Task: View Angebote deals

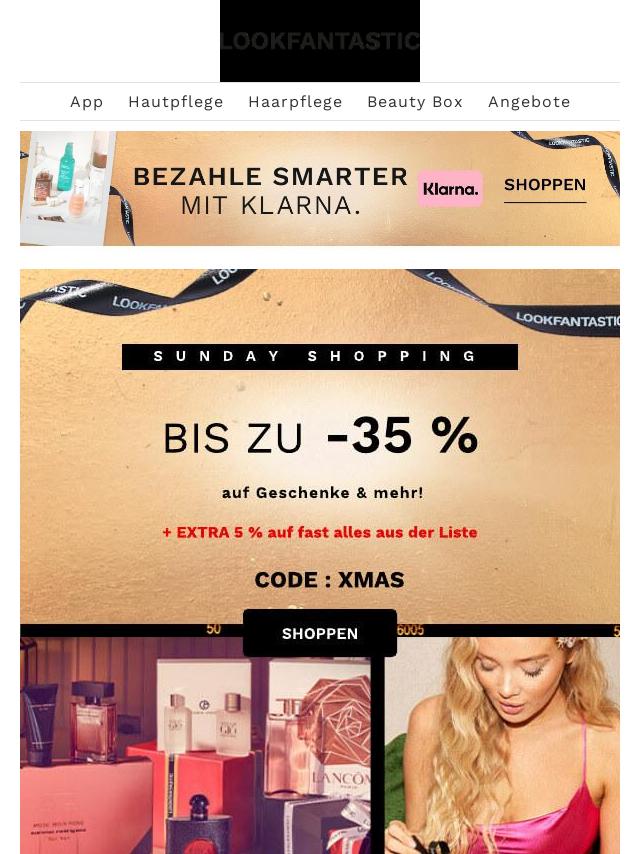Action: (x=529, y=102)
